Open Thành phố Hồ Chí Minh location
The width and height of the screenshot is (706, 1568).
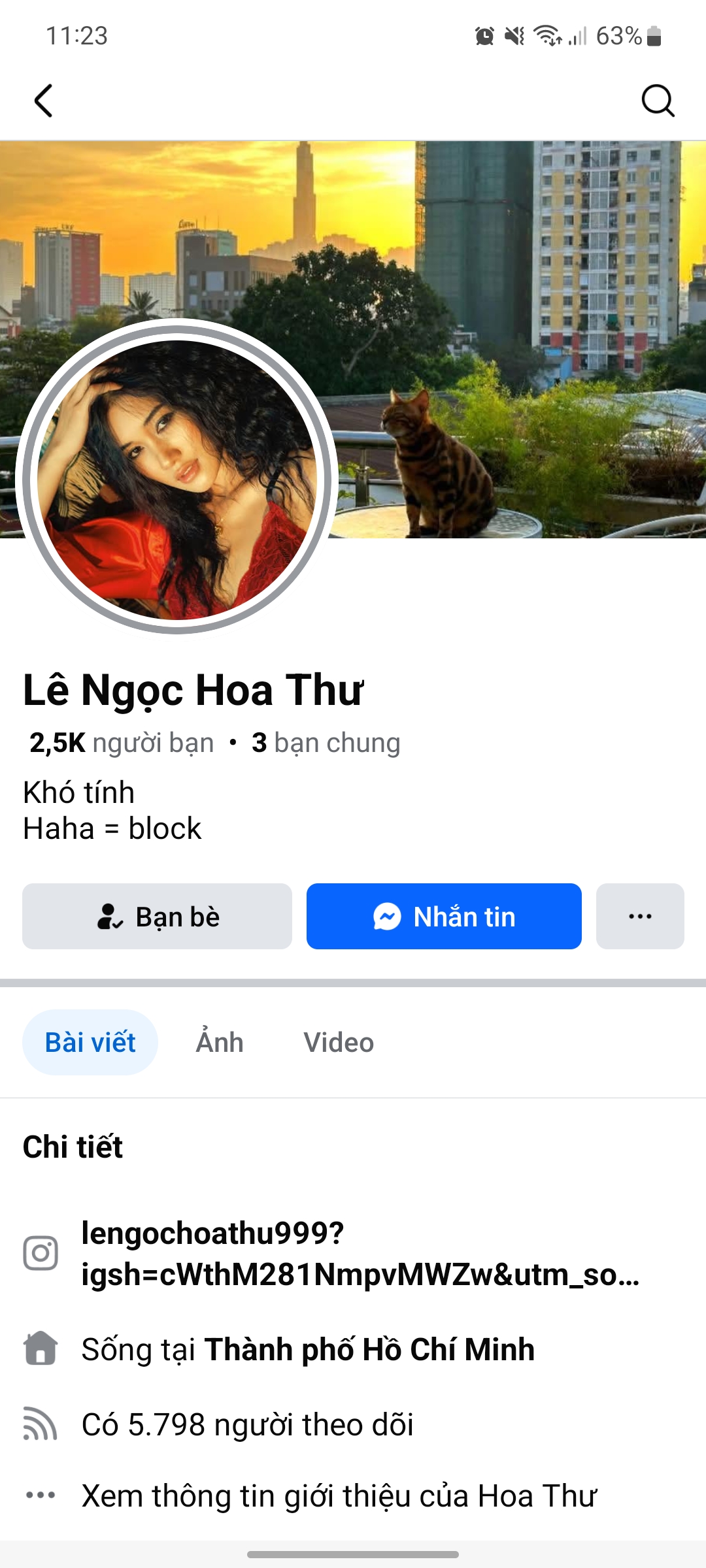(369, 1349)
